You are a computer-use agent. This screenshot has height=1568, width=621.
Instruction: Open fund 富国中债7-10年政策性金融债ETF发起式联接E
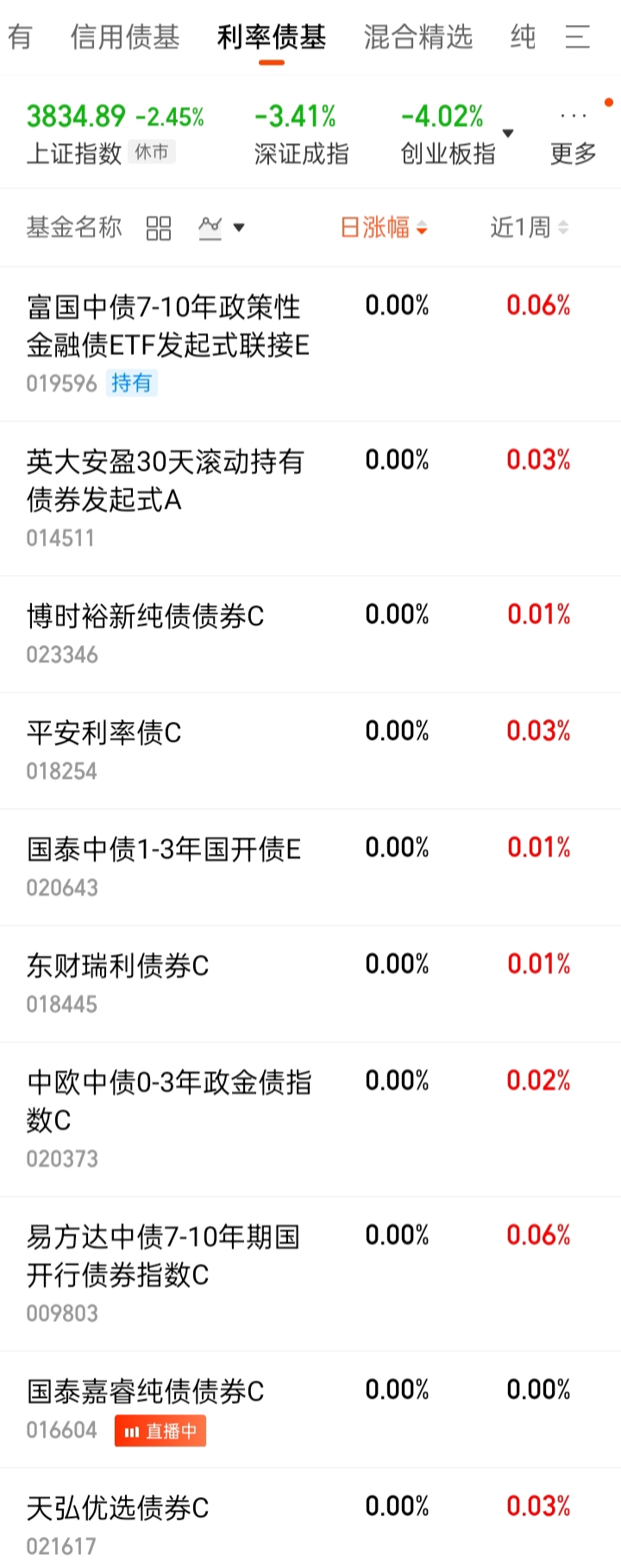click(x=310, y=344)
